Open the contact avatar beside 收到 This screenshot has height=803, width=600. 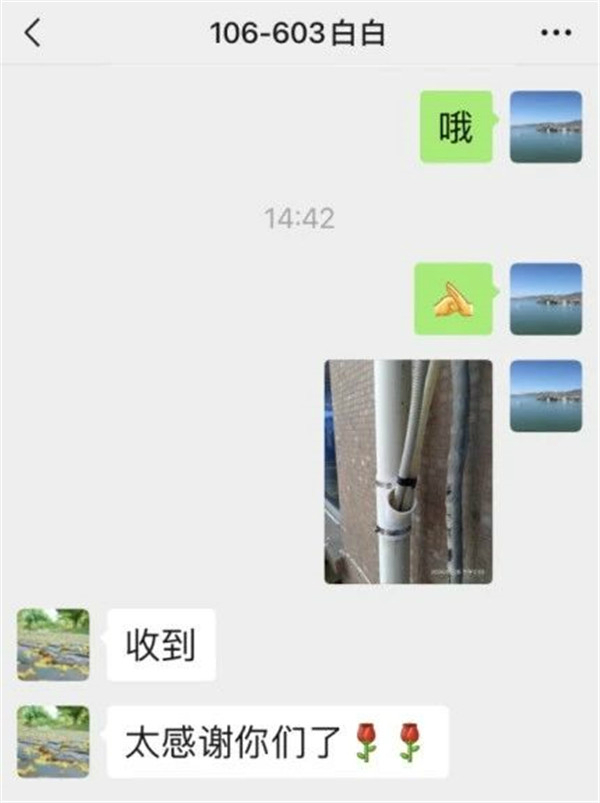click(53, 645)
